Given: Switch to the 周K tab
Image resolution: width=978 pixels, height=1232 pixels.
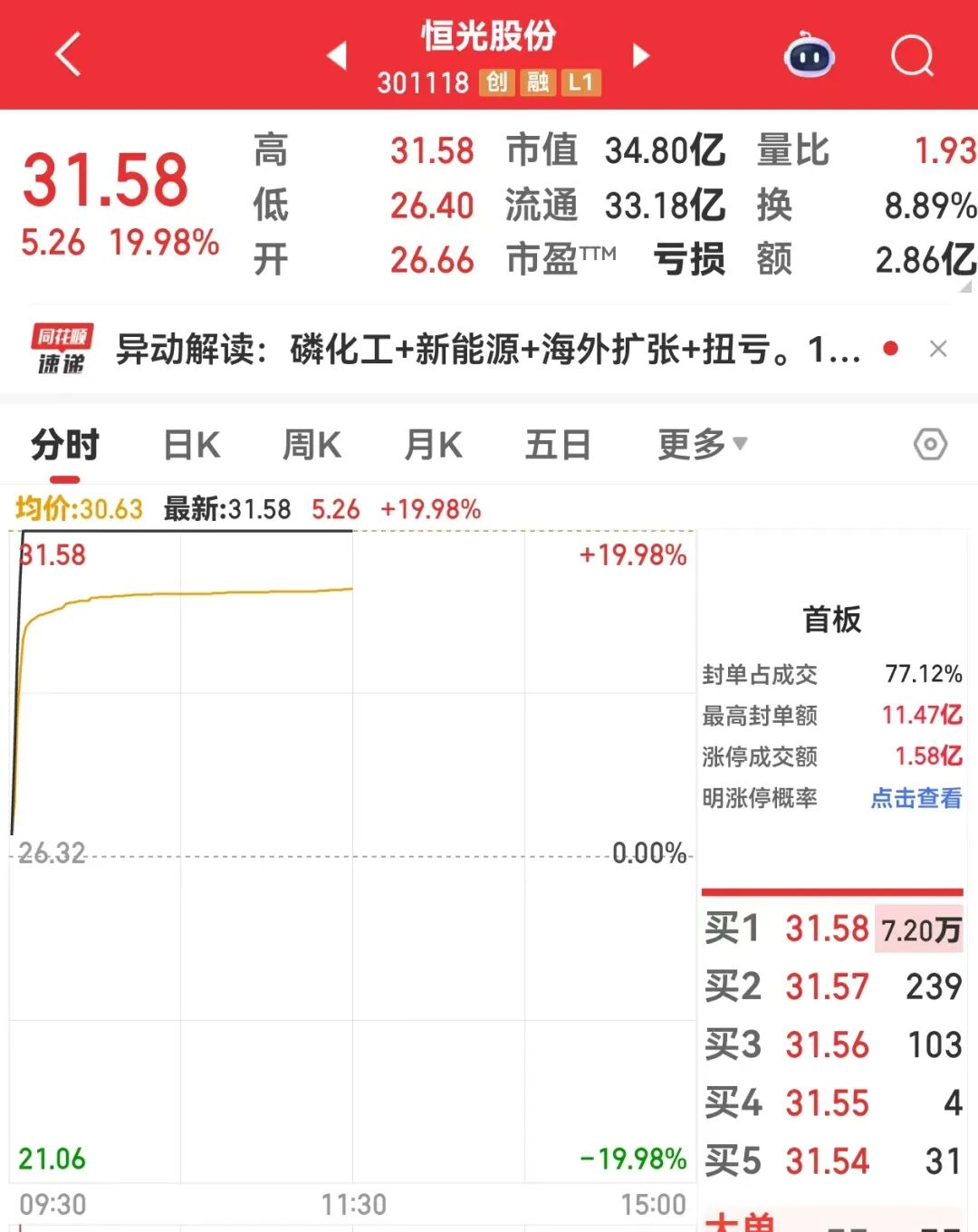Looking at the screenshot, I should click(x=312, y=445).
